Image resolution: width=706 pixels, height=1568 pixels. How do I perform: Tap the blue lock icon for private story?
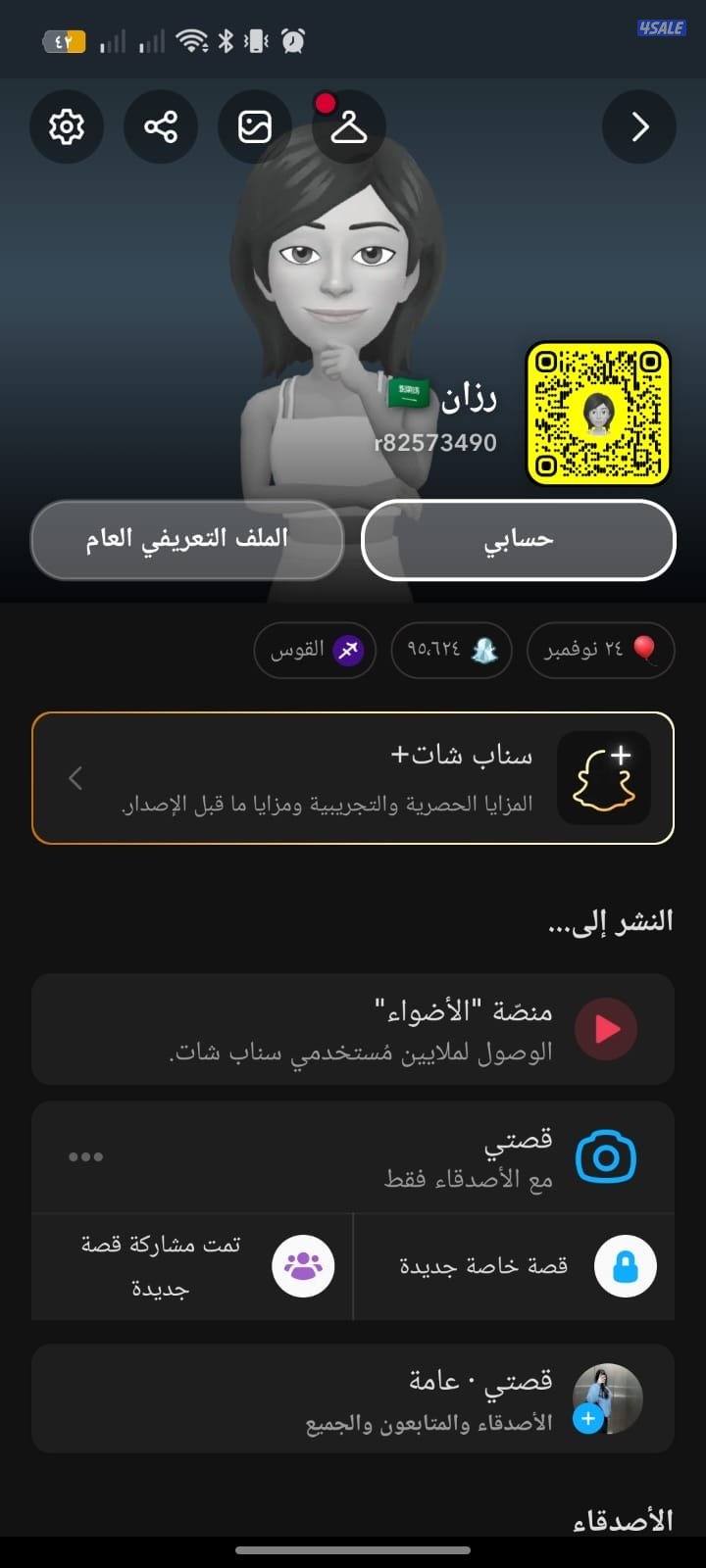pos(625,1265)
